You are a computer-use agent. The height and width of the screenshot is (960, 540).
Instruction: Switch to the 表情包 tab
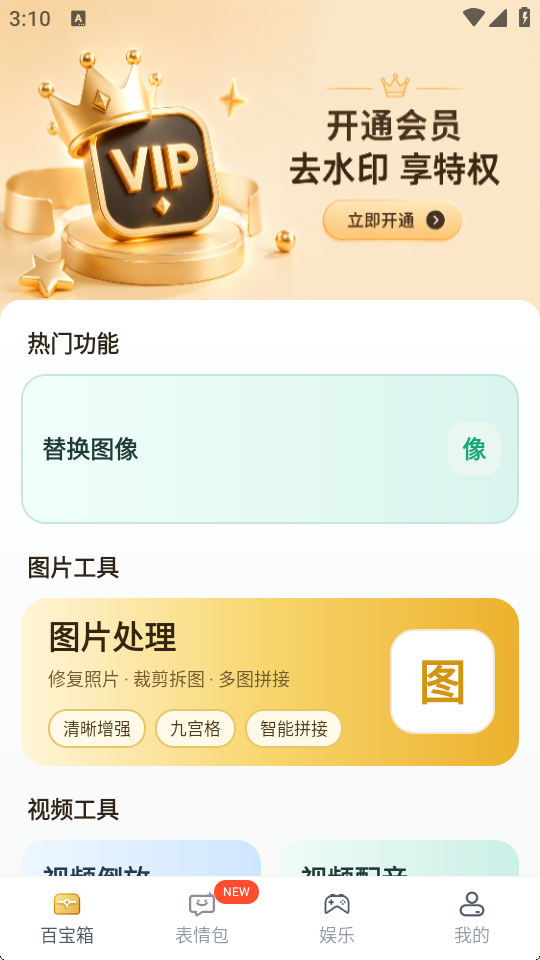[x=202, y=918]
